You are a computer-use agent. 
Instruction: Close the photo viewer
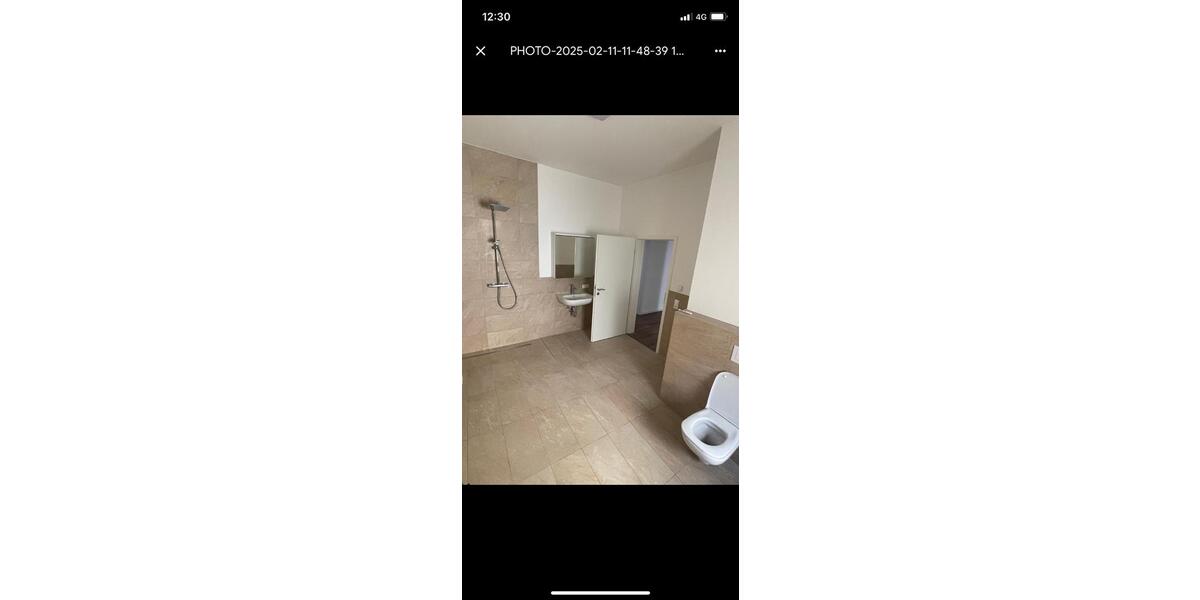(480, 51)
